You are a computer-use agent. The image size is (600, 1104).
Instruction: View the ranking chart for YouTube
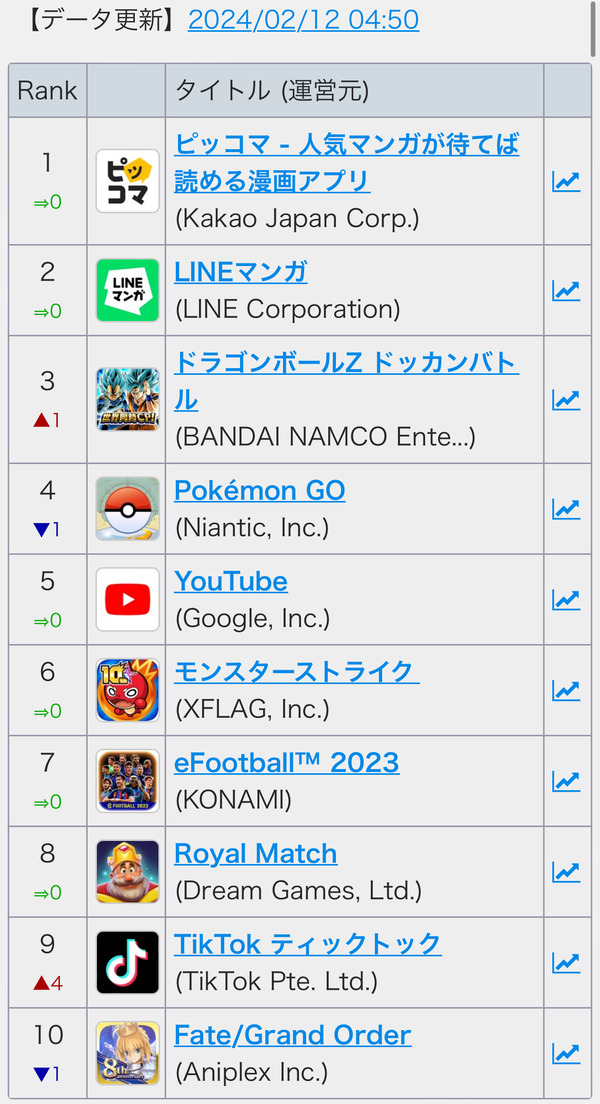565,599
